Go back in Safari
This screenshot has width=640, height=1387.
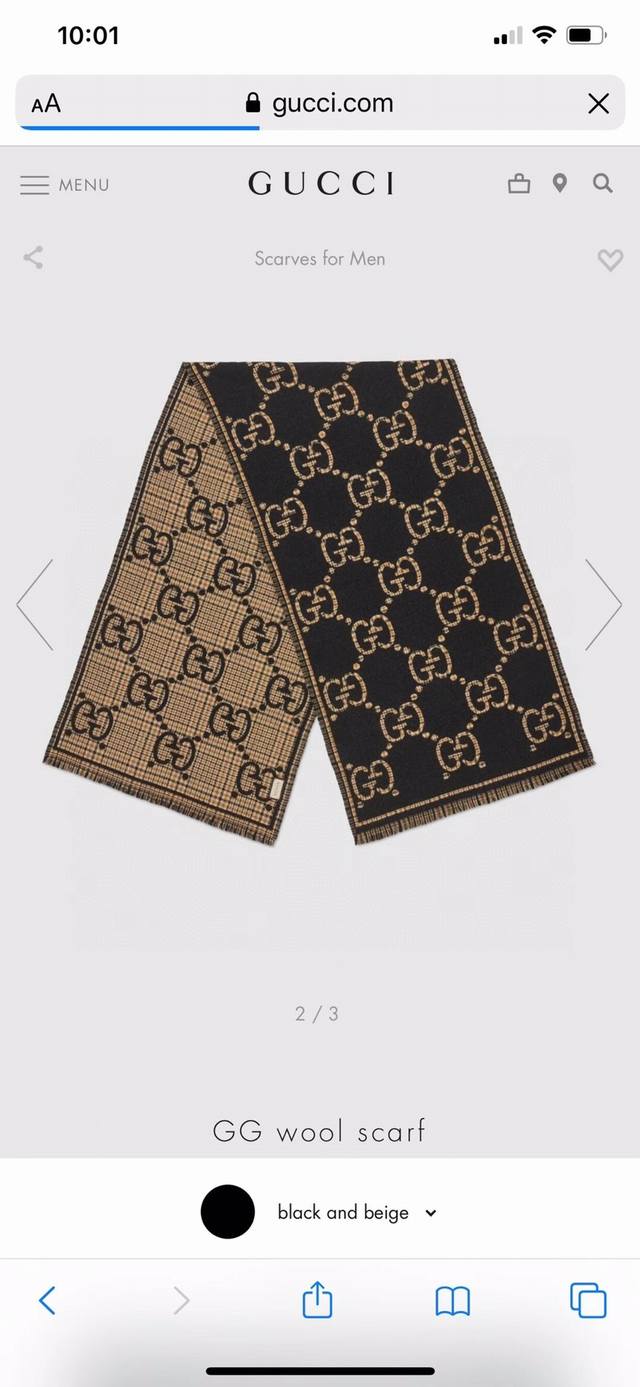(x=47, y=1300)
